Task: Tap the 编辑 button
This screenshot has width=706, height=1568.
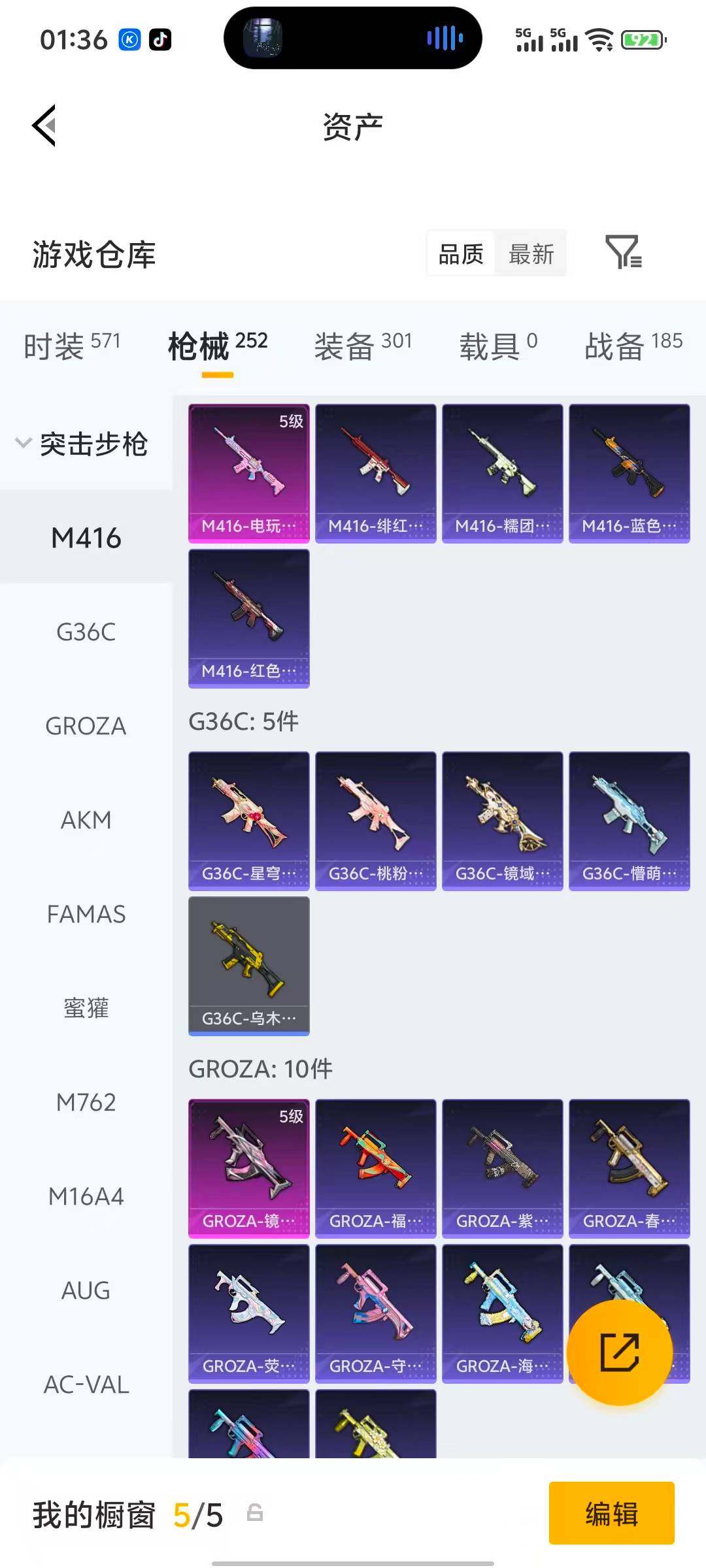Action: (612, 1516)
